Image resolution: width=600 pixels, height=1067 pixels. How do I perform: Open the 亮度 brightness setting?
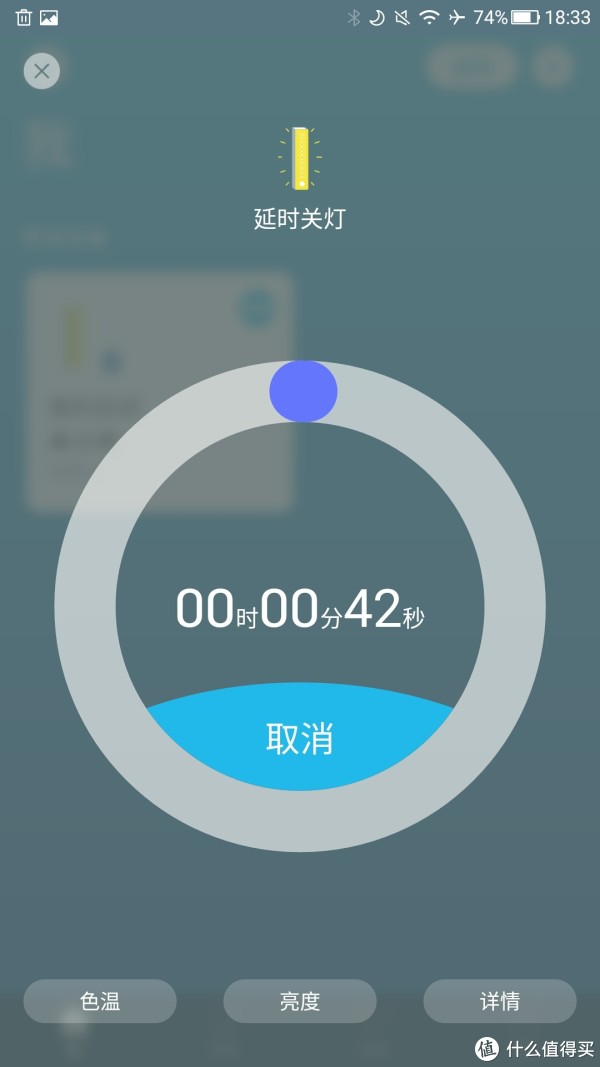[x=300, y=1001]
